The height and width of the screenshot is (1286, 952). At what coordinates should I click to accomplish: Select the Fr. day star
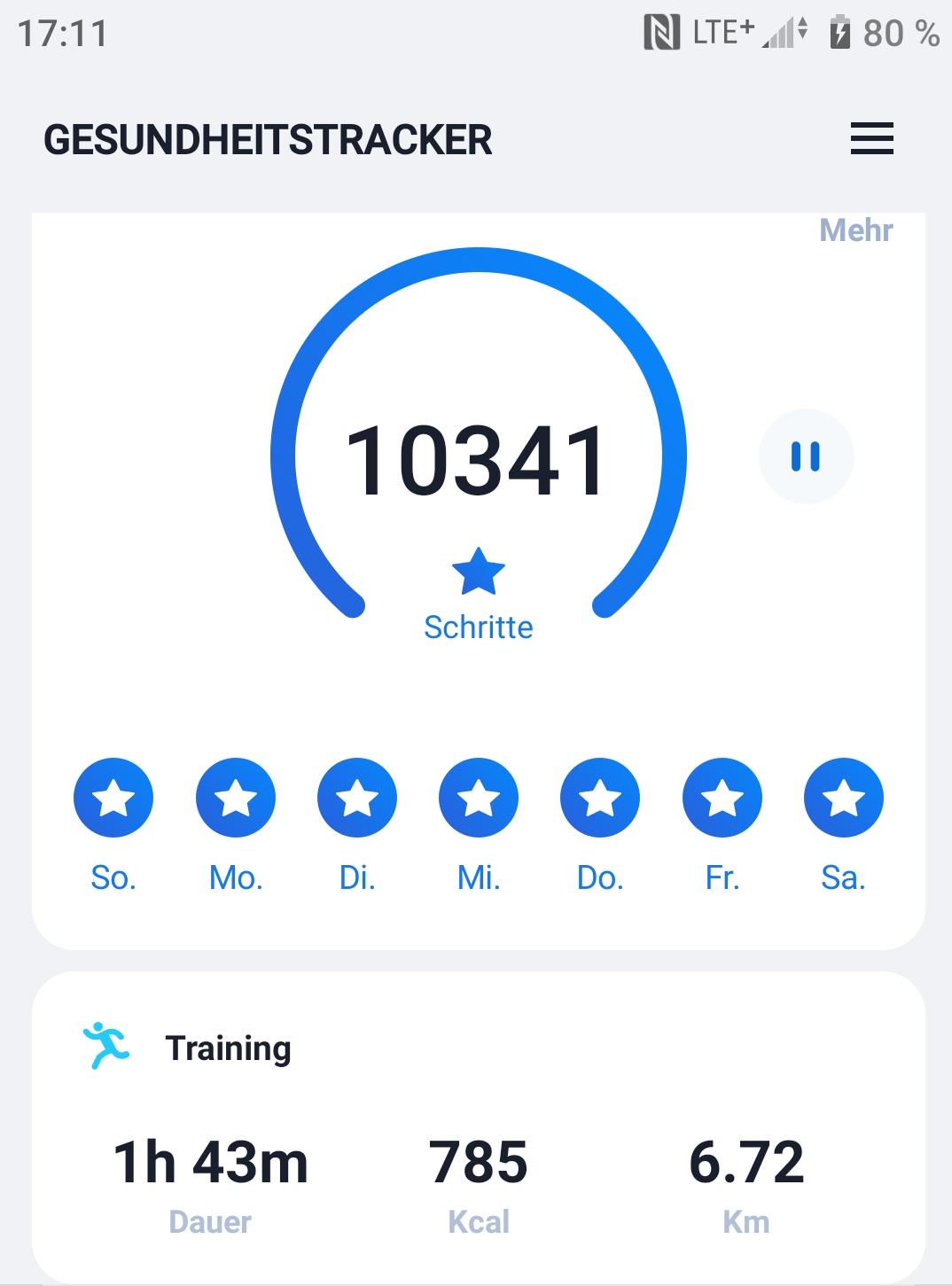(722, 799)
